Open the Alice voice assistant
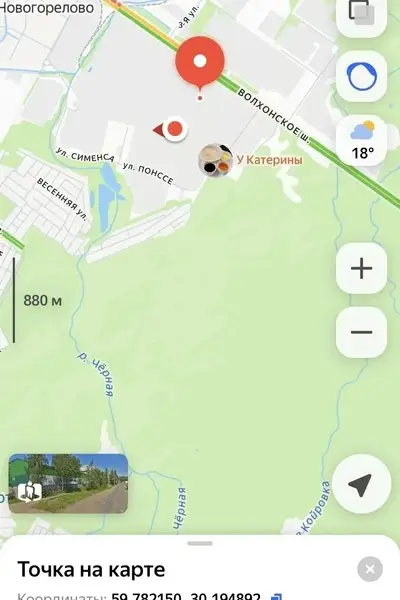Viewport: 400px width, 600px height. click(x=361, y=77)
